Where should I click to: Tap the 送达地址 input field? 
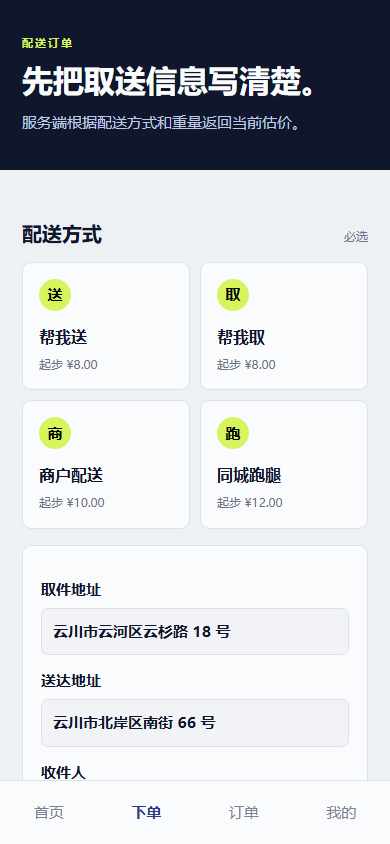coord(195,723)
